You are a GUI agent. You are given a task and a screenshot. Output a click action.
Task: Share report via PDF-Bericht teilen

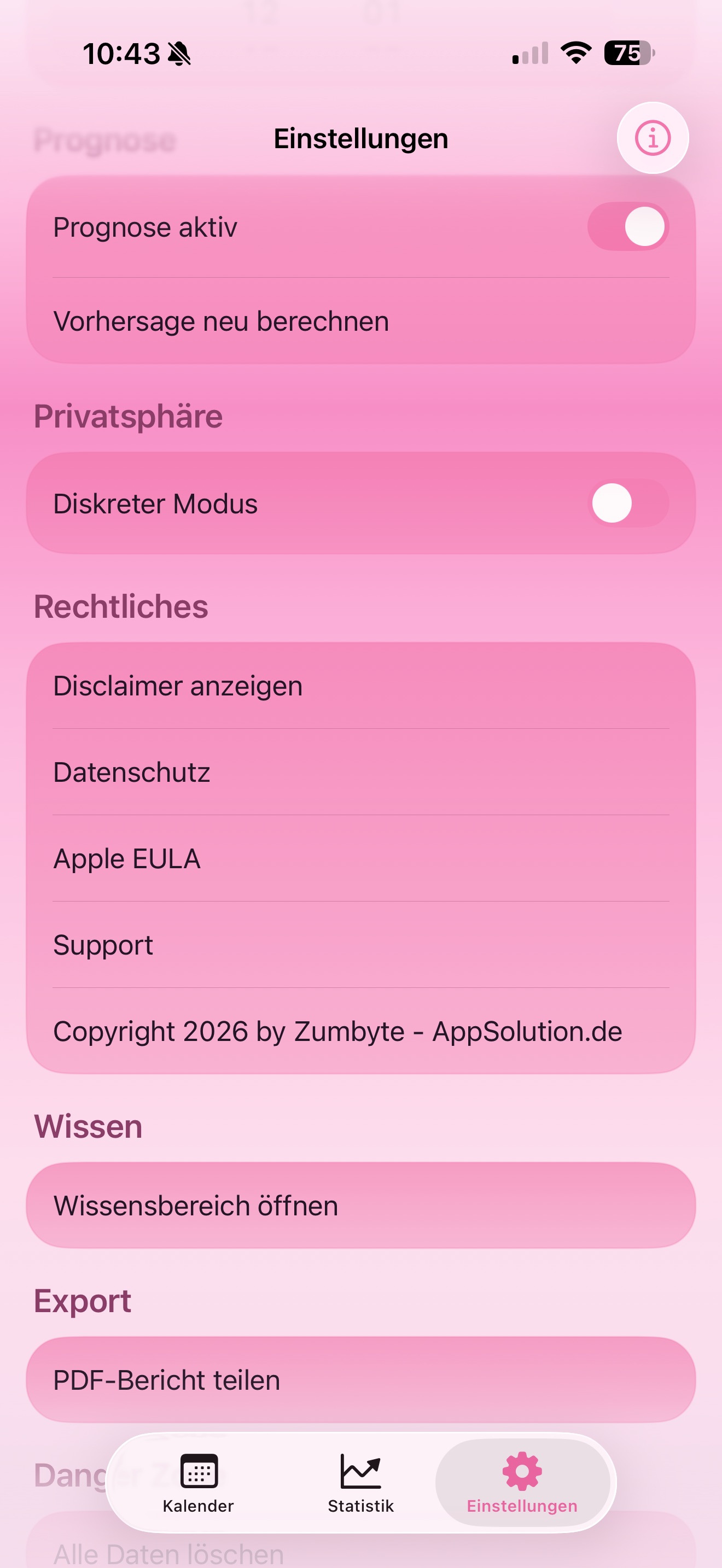pyautogui.click(x=361, y=1380)
